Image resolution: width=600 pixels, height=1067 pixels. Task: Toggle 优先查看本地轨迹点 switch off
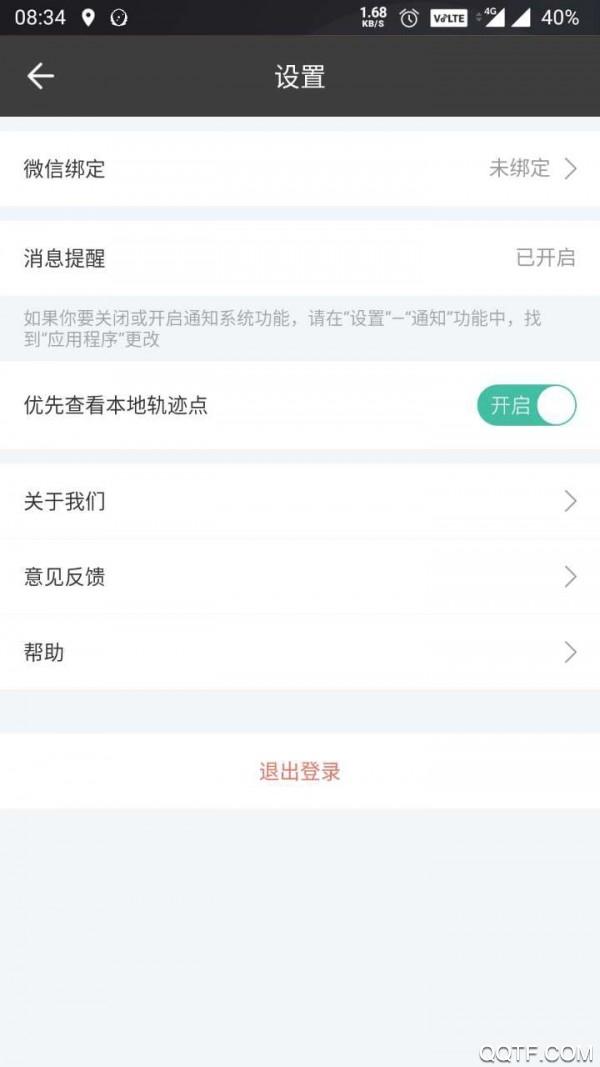click(527, 406)
